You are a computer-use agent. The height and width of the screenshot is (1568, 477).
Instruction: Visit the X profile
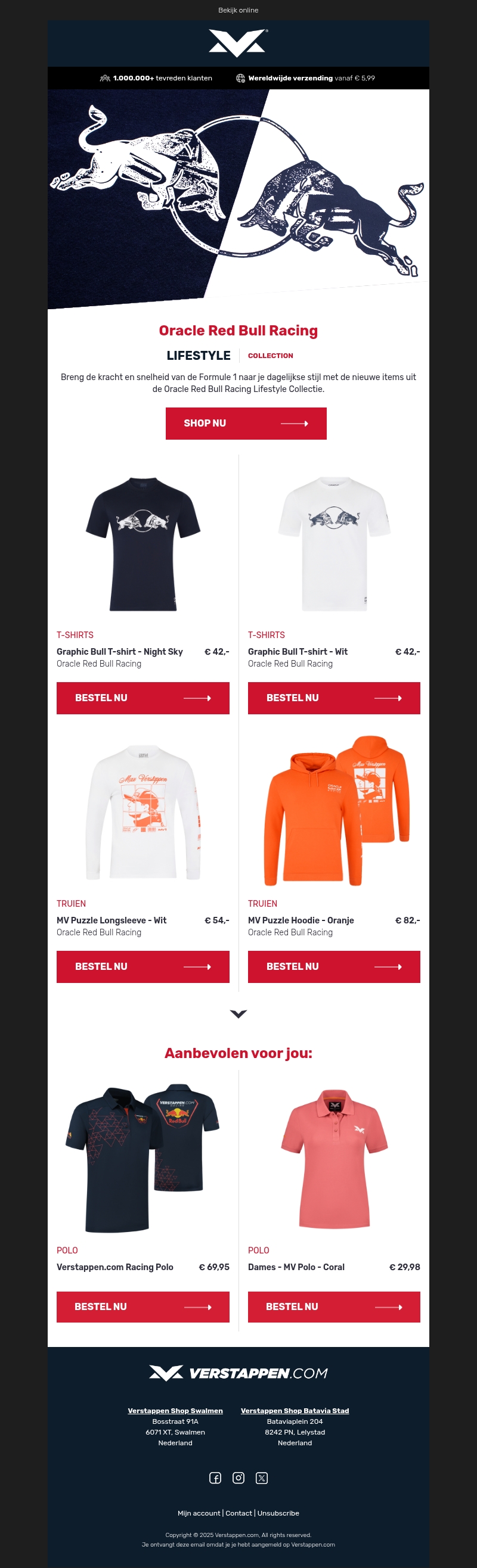click(x=261, y=1478)
